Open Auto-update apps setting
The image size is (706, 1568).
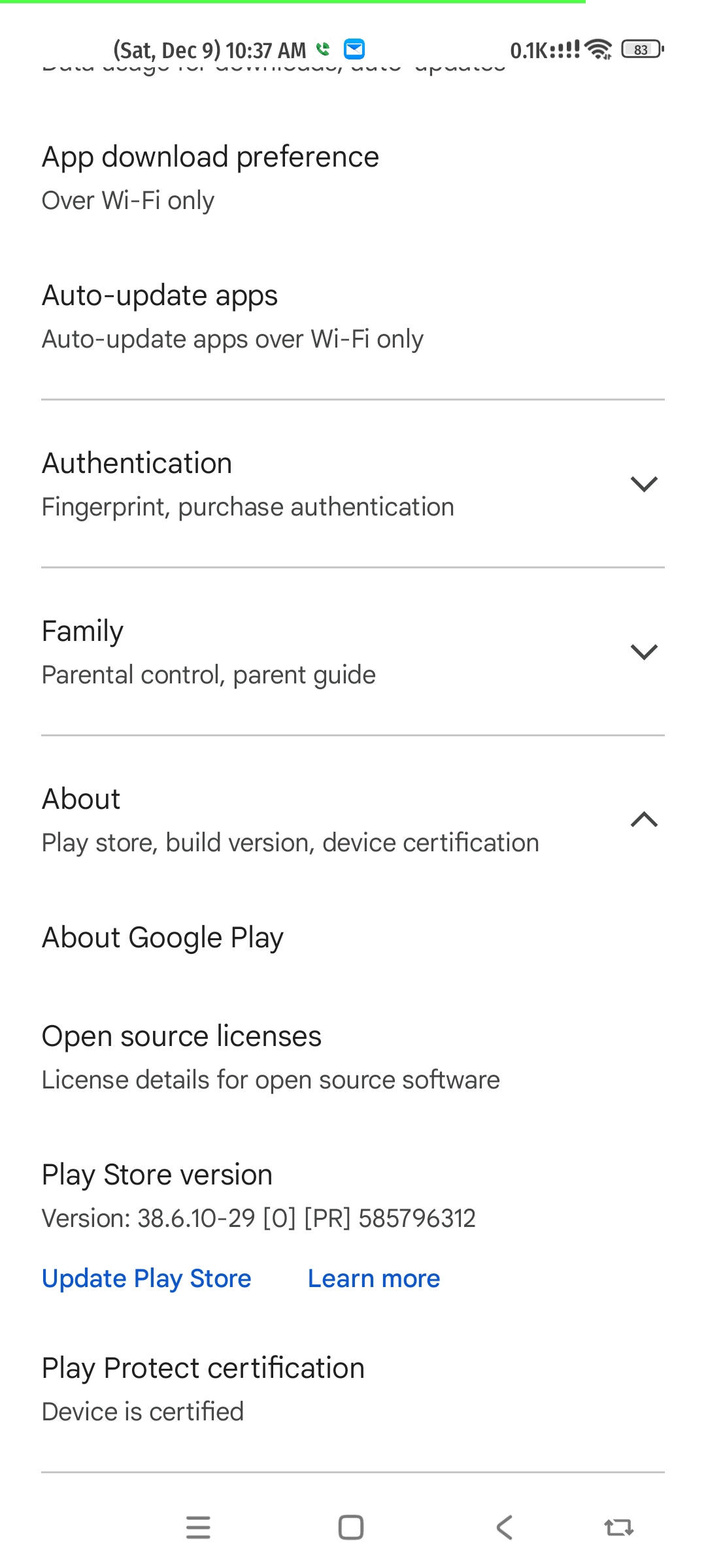(353, 316)
